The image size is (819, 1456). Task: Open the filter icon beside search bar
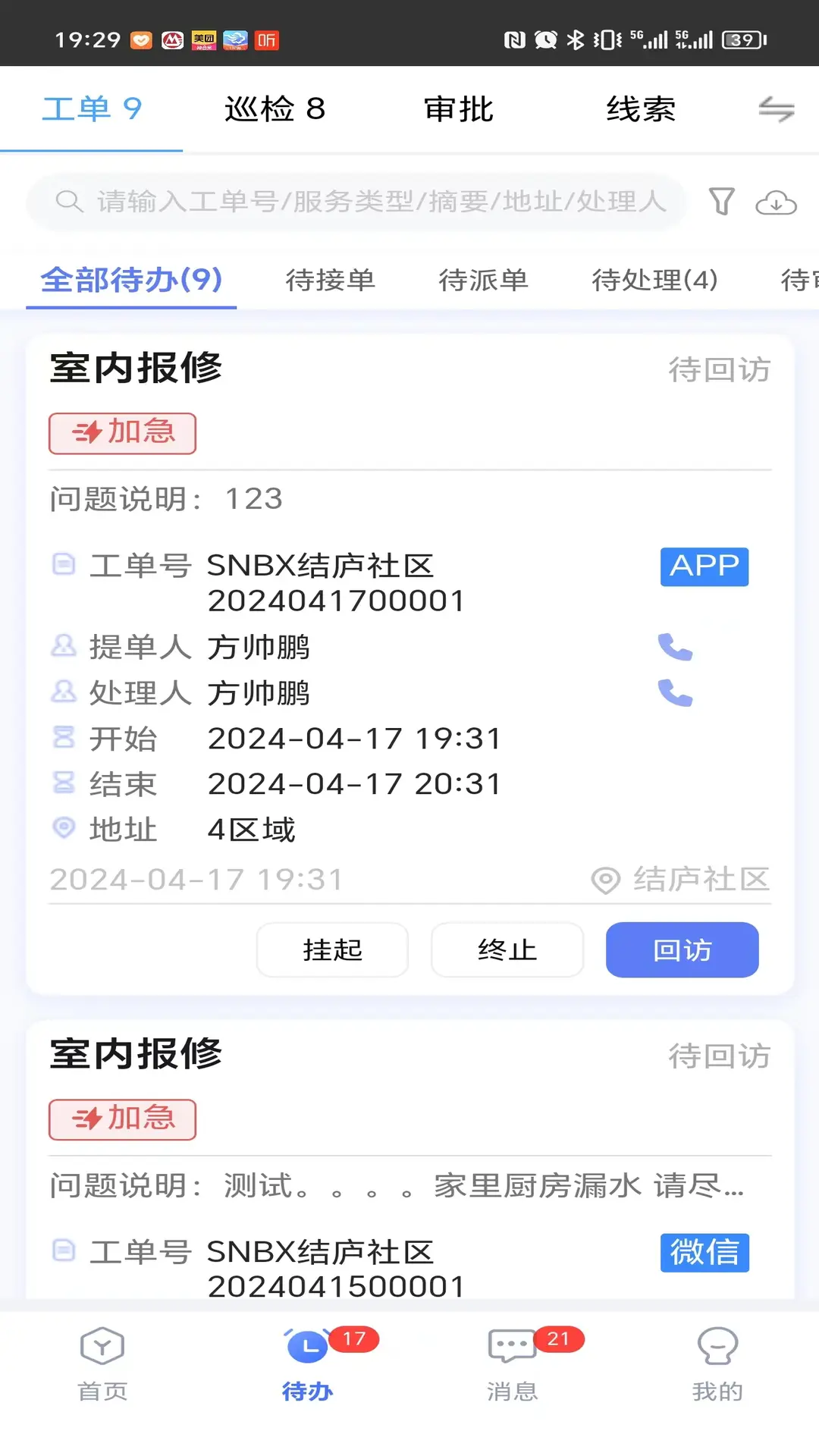pyautogui.click(x=721, y=201)
